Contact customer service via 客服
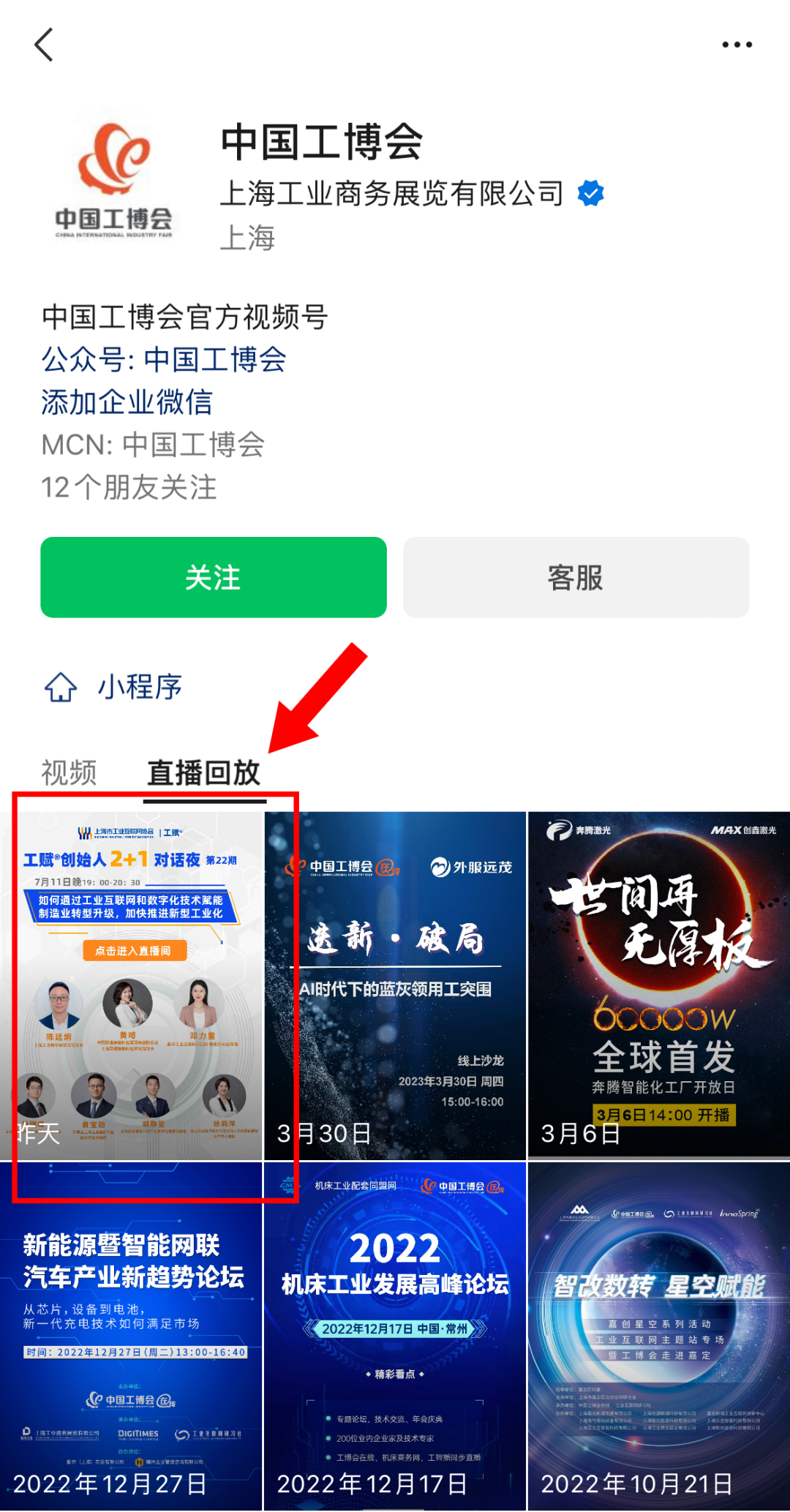 tap(576, 577)
